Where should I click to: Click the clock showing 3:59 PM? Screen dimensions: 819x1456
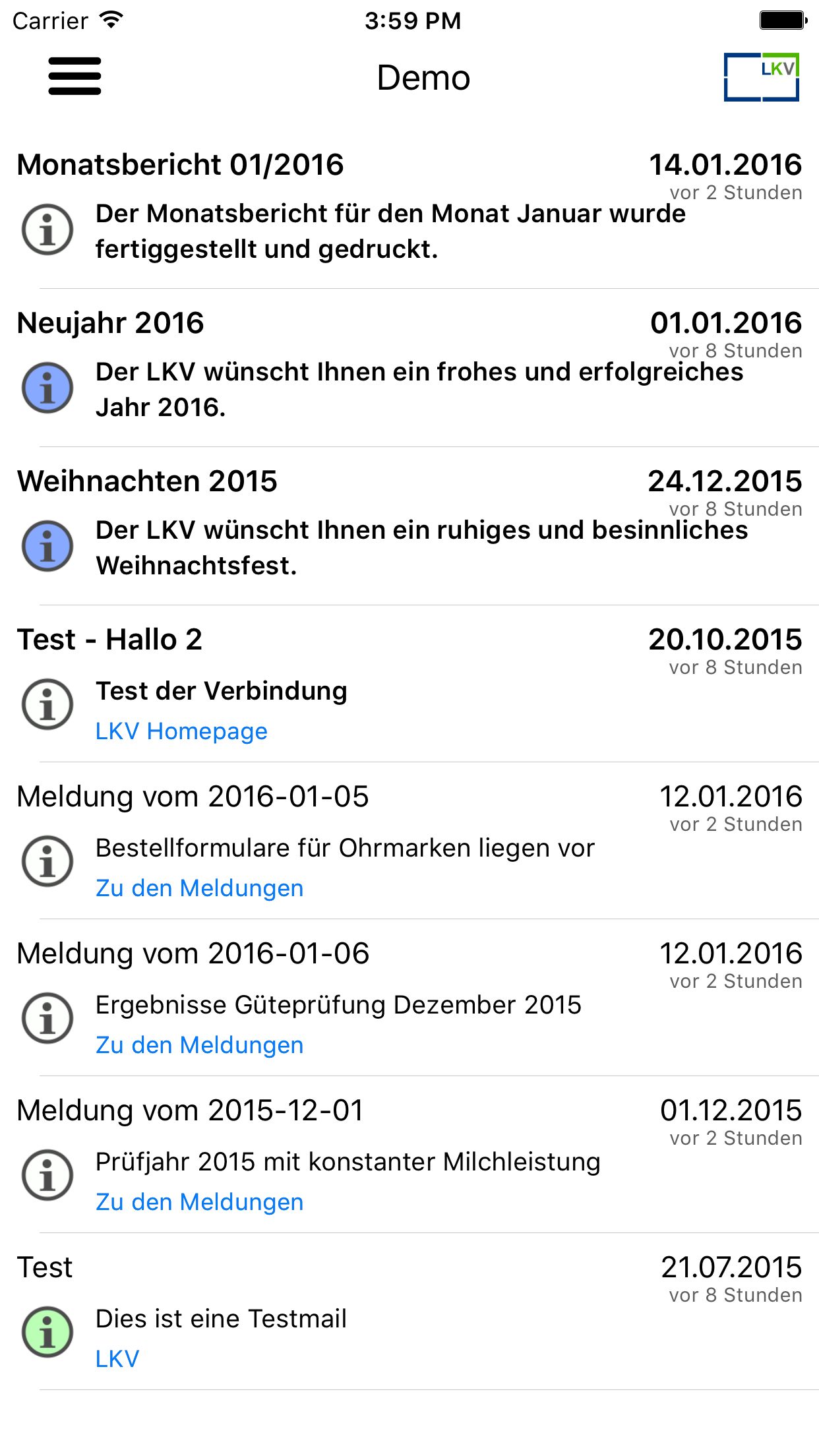tap(409, 20)
